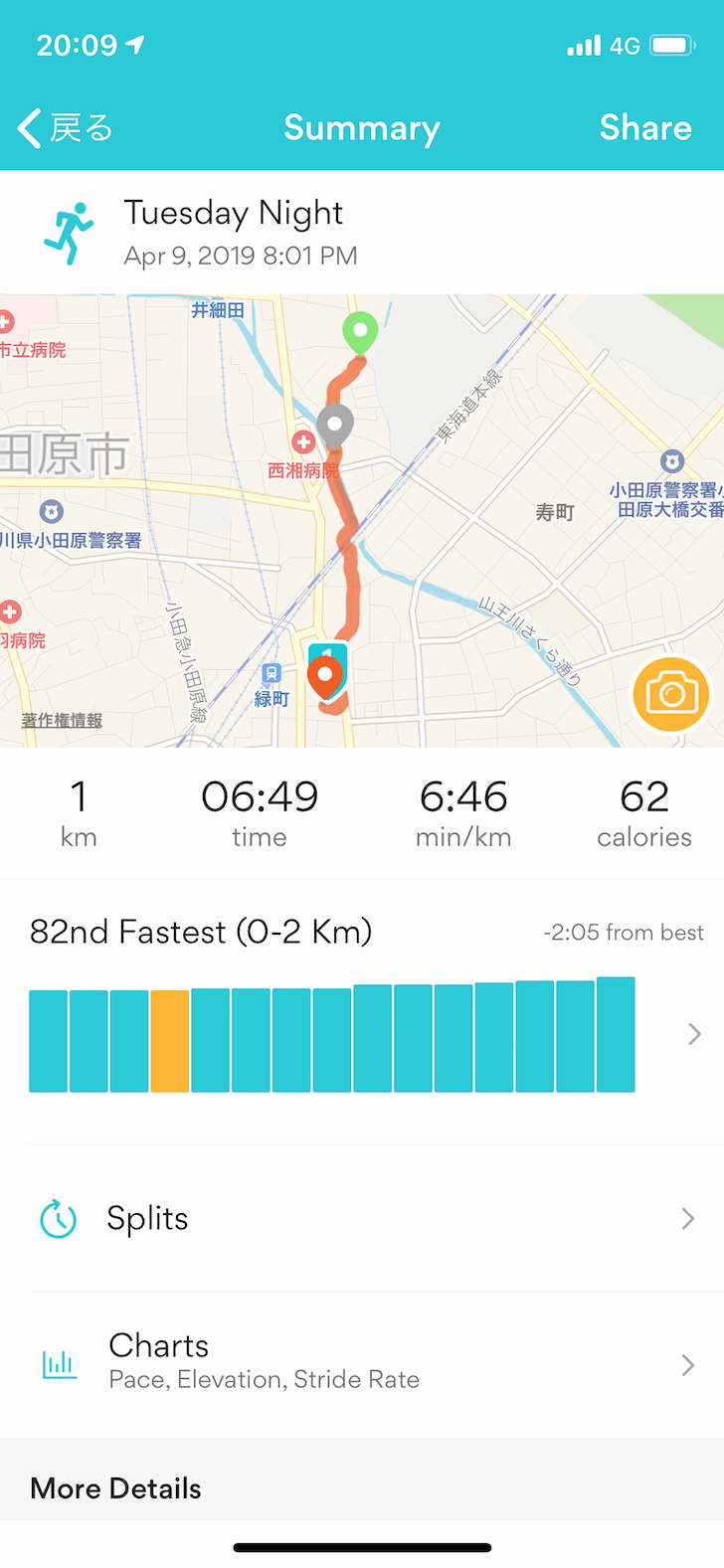Viewport: 724px width, 1568px height.
Task: Open the Splits row
Action: point(362,1219)
